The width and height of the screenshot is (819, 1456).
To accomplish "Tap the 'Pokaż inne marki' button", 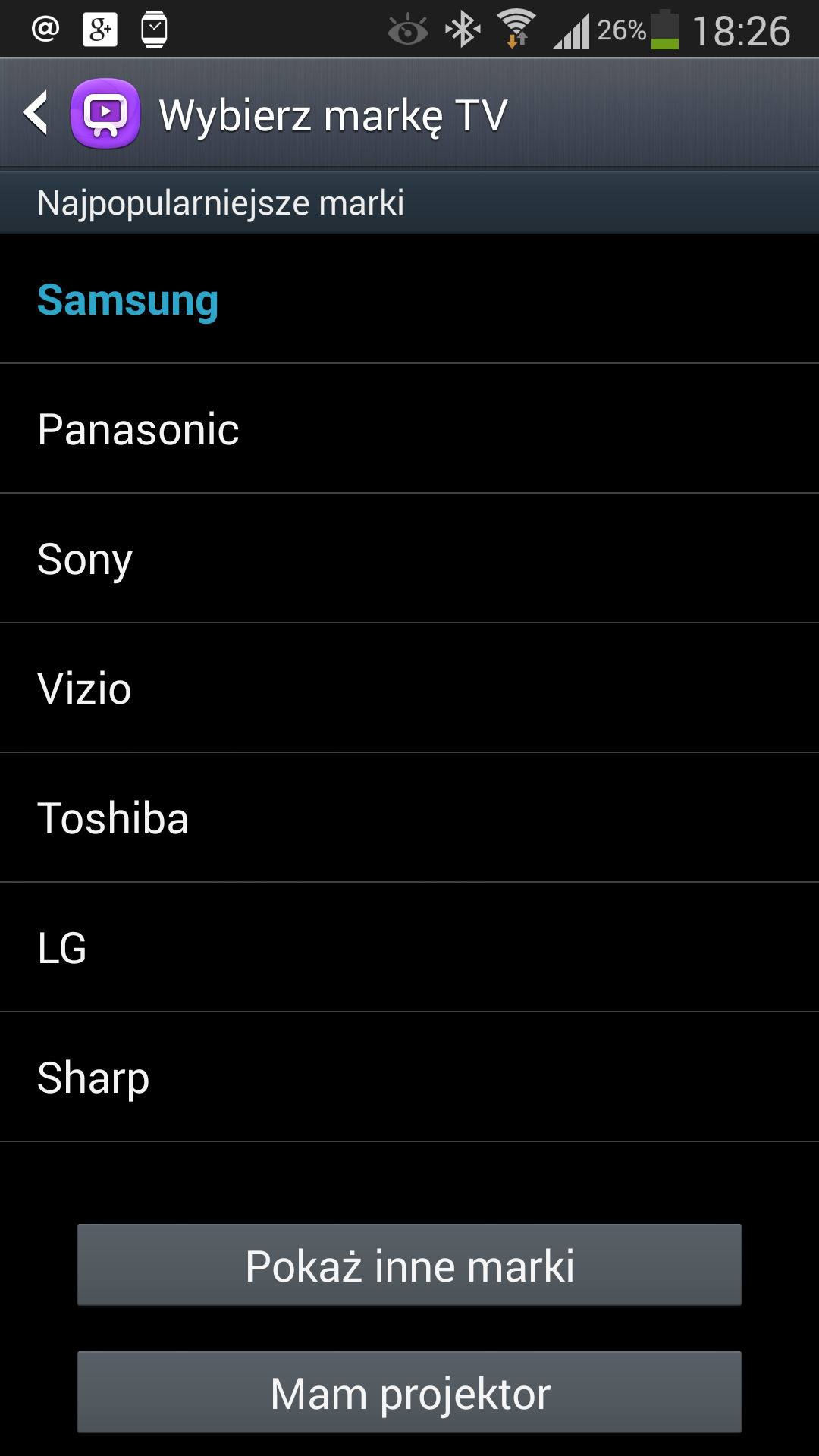I will [x=409, y=1266].
